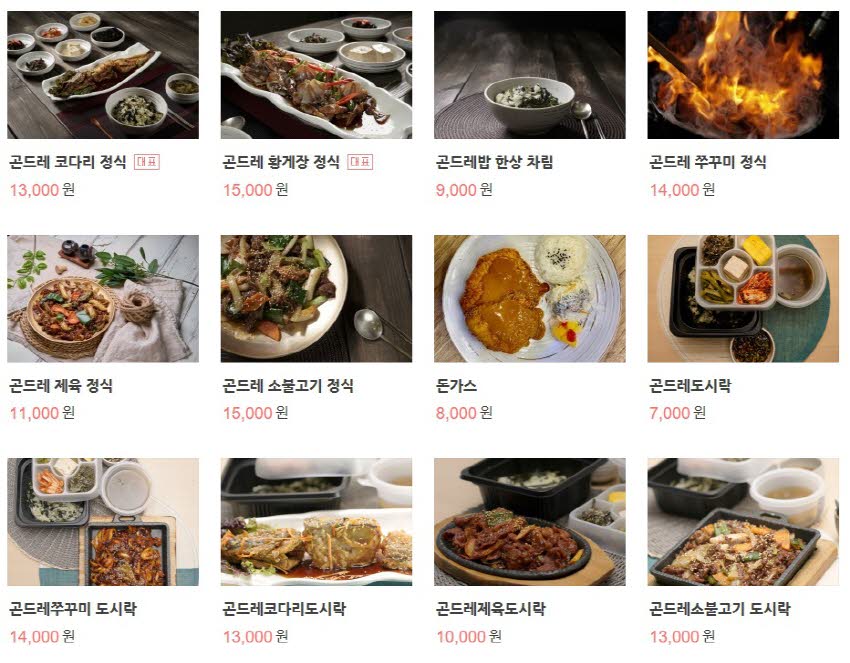Select the 곤드레 쭈꾸미 정식 photo

click(743, 75)
